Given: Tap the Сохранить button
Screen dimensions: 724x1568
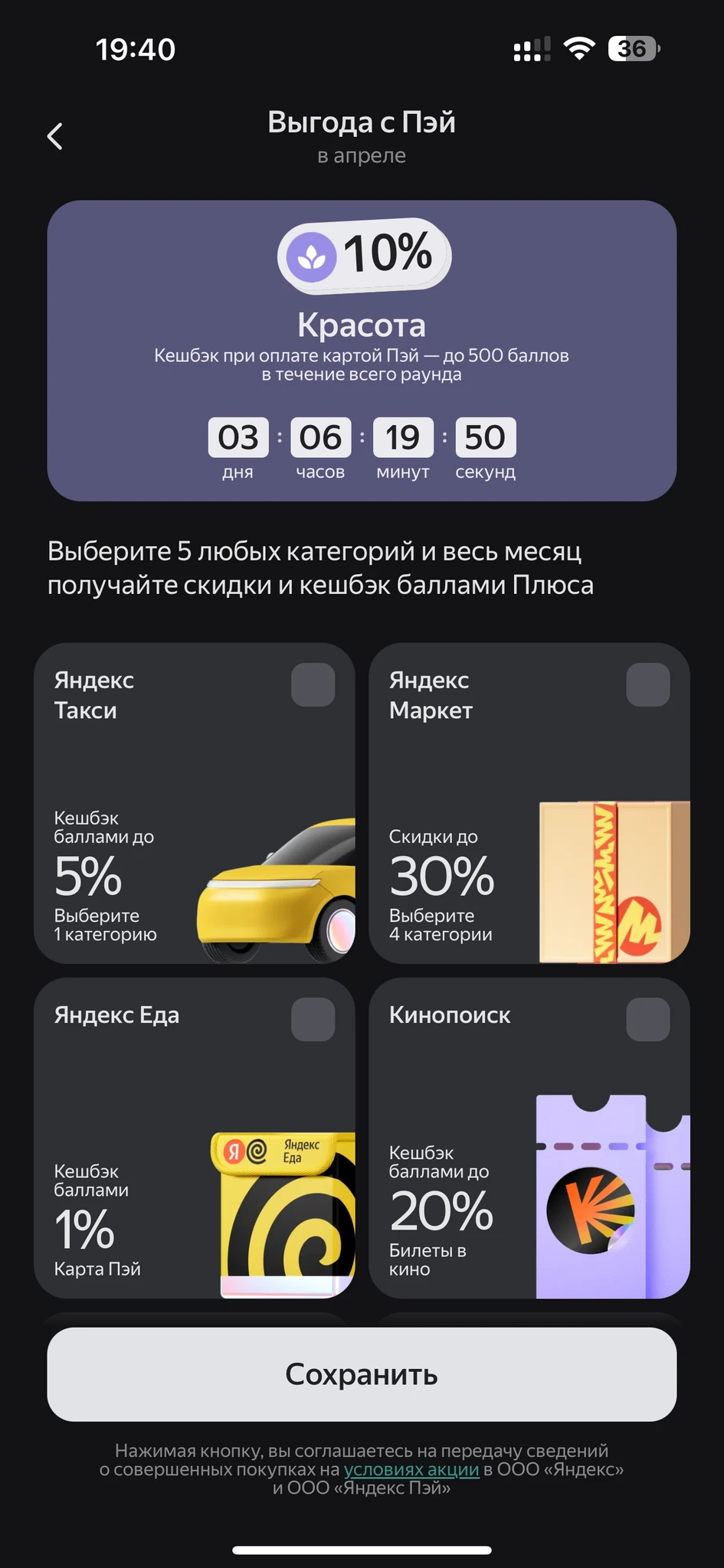Looking at the screenshot, I should (x=362, y=1374).
